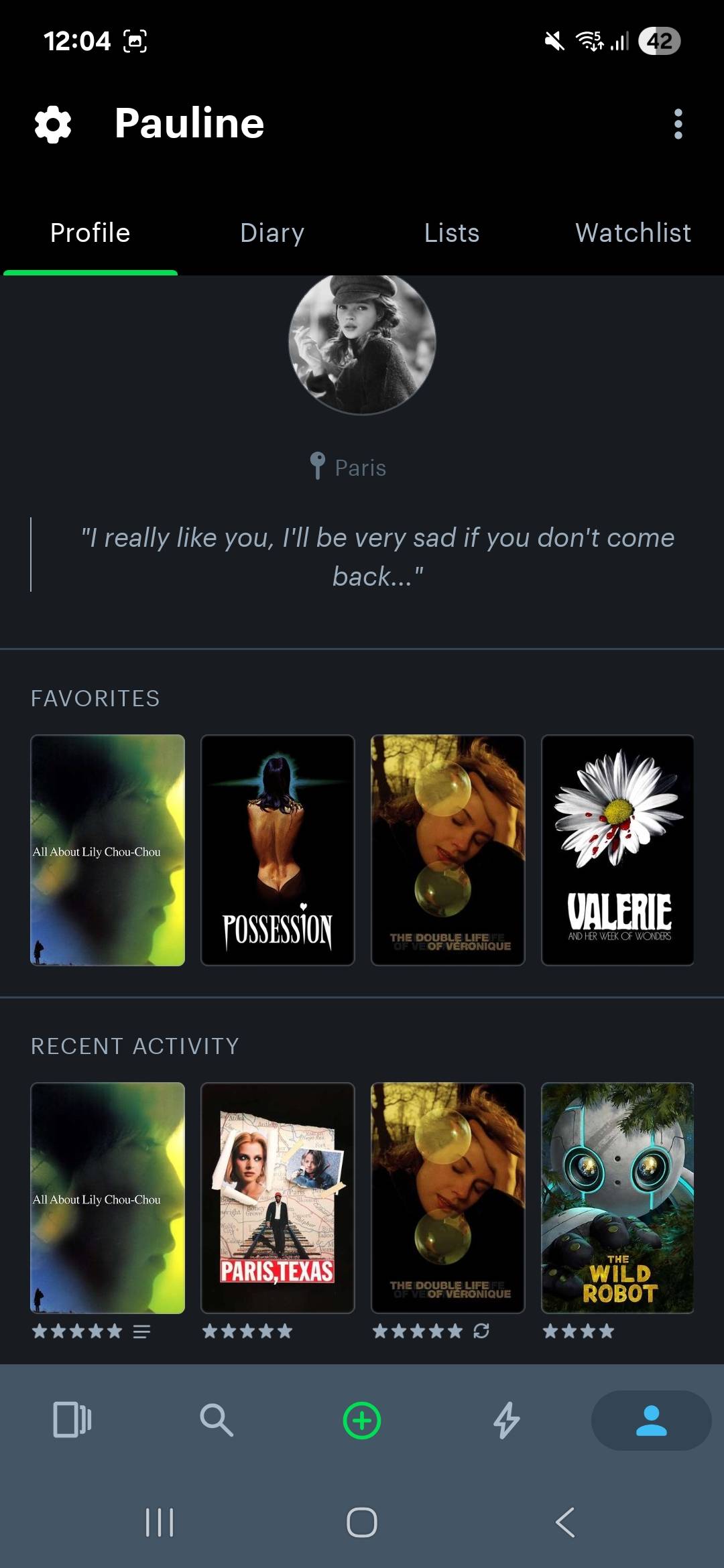The height and width of the screenshot is (1568, 724).
Task: Go to the films home section
Action: [x=72, y=1419]
